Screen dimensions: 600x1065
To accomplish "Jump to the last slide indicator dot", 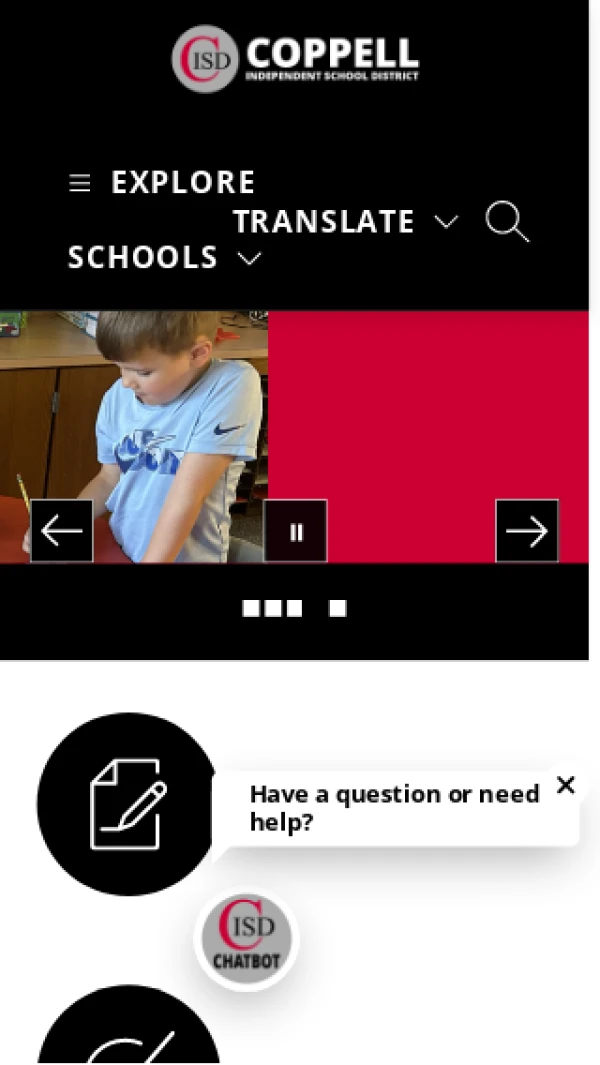I will coord(338,608).
